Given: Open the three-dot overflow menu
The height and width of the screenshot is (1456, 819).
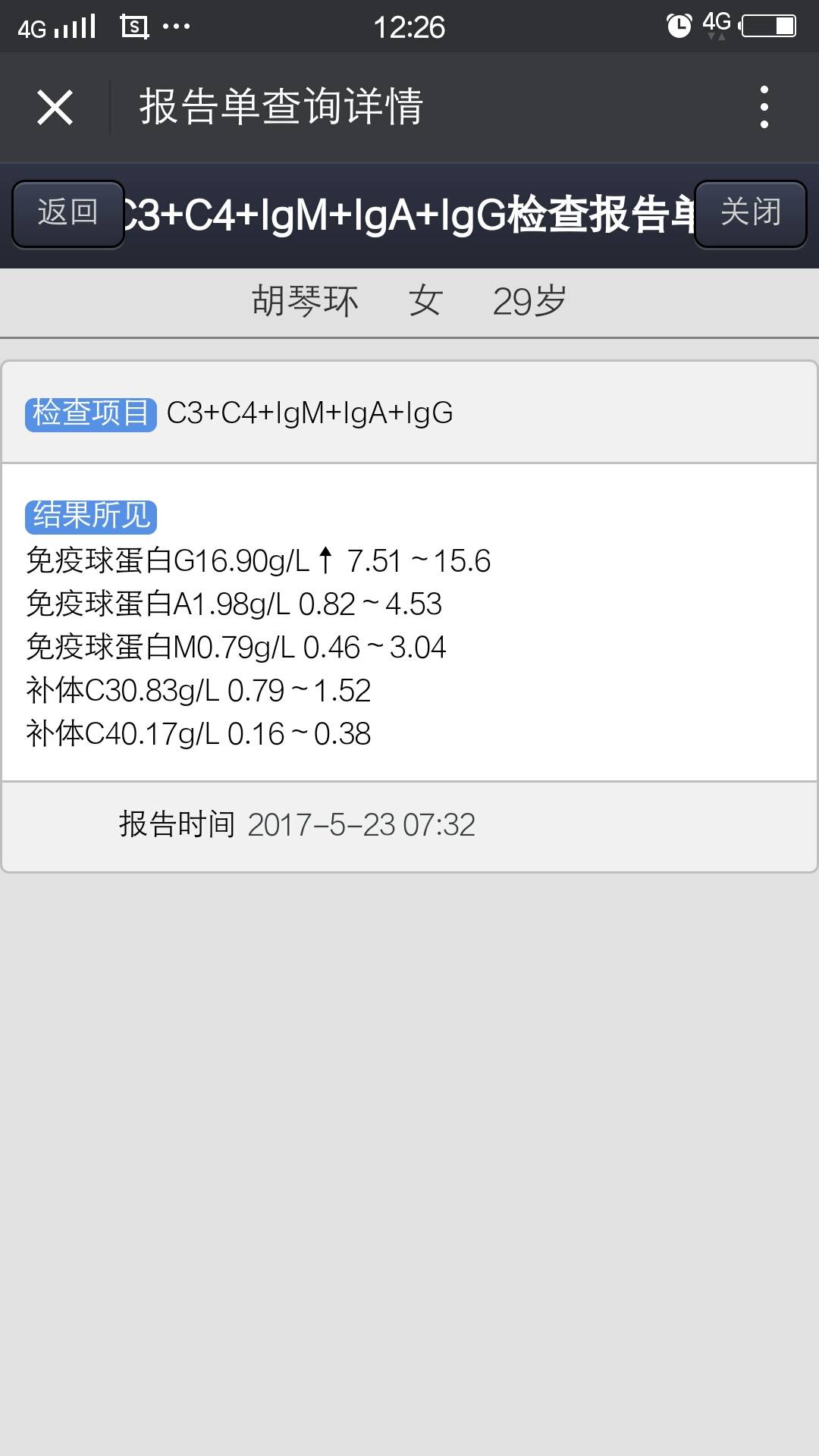Looking at the screenshot, I should tap(764, 107).
